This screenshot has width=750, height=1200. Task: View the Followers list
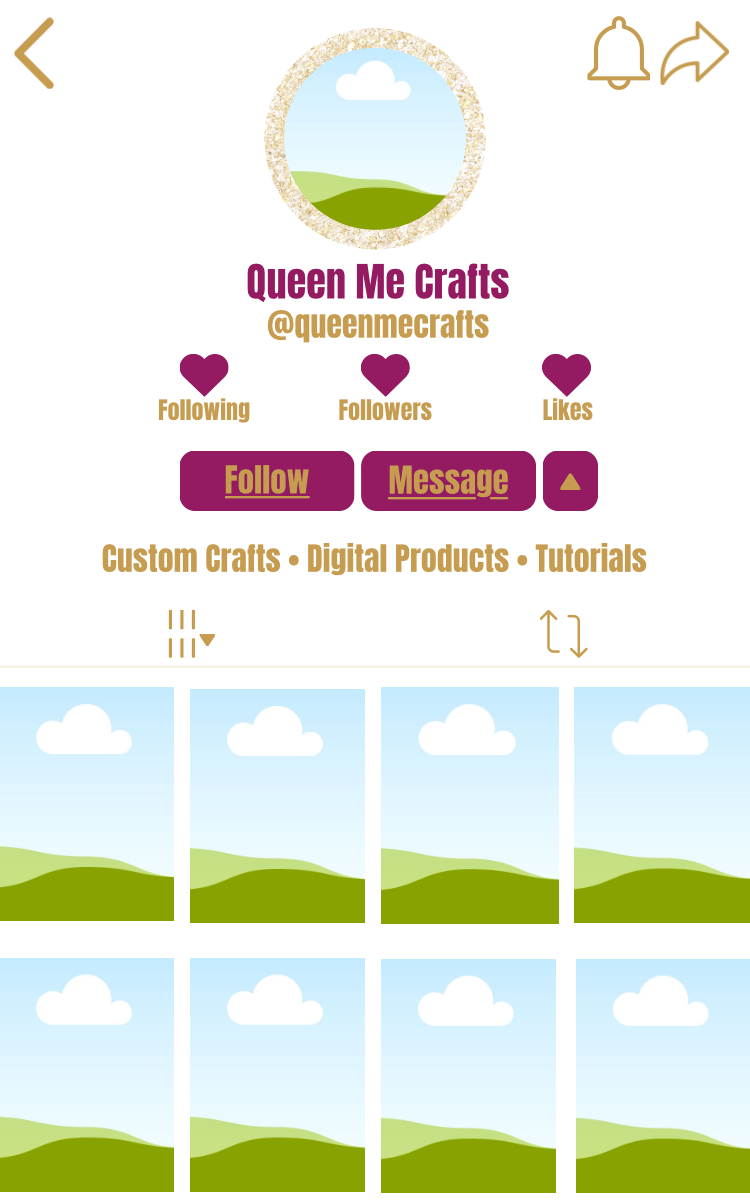[x=385, y=390]
